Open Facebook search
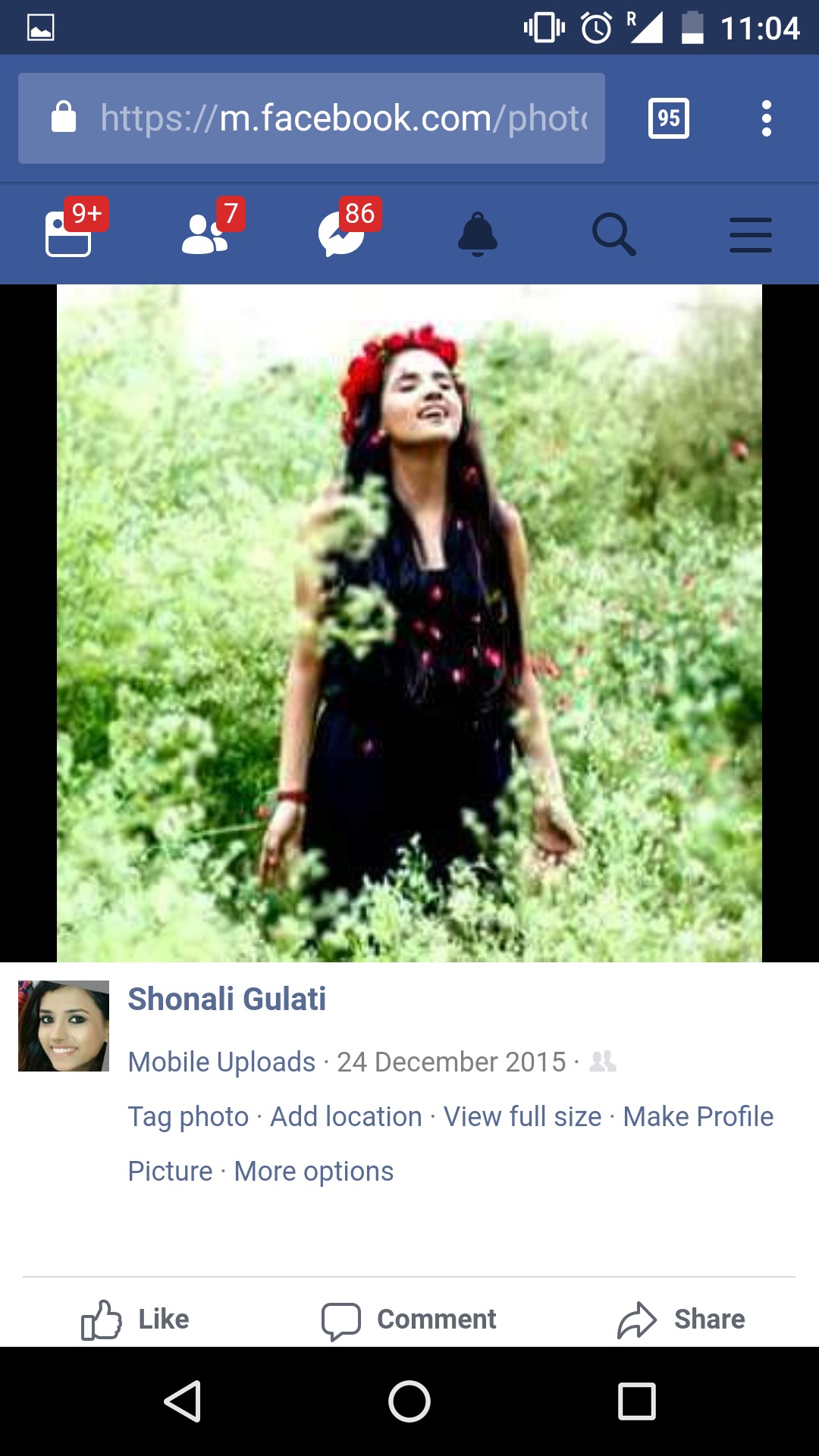The width and height of the screenshot is (819, 1456). tap(613, 234)
